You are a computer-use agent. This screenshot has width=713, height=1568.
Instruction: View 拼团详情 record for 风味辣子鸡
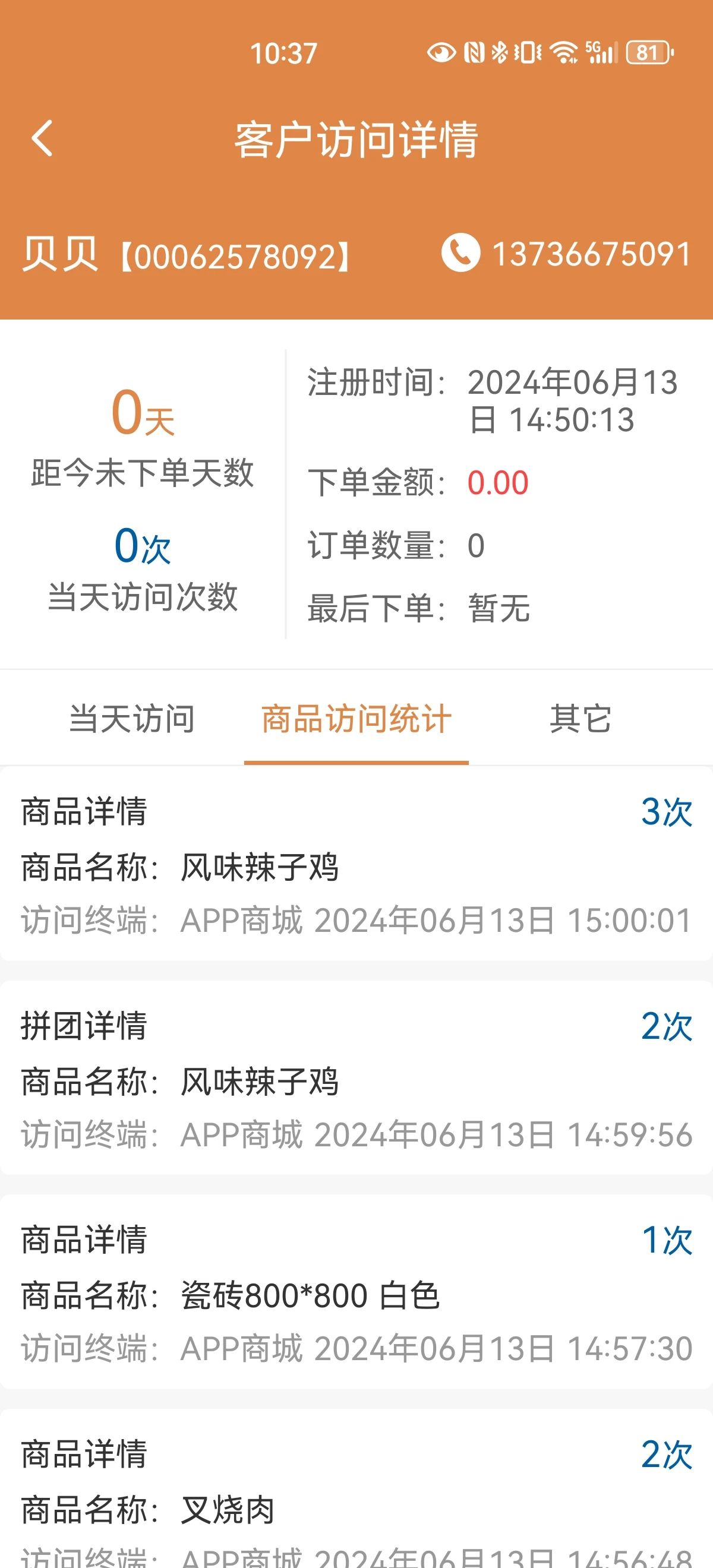click(356, 1079)
